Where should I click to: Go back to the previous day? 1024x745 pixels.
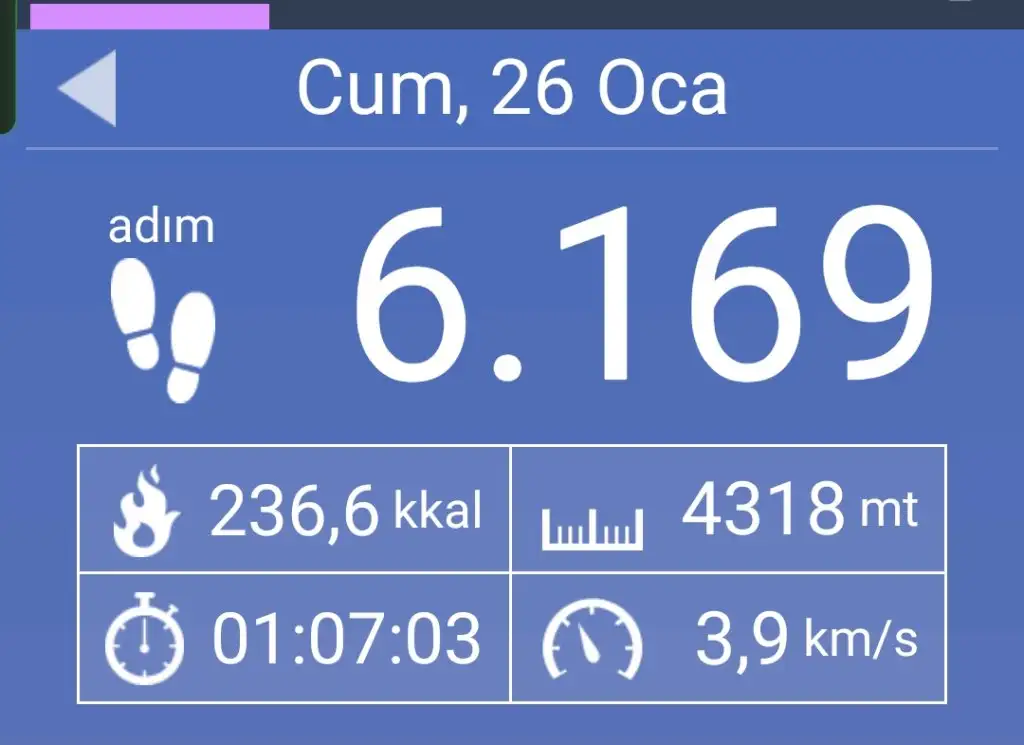pyautogui.click(x=89, y=89)
